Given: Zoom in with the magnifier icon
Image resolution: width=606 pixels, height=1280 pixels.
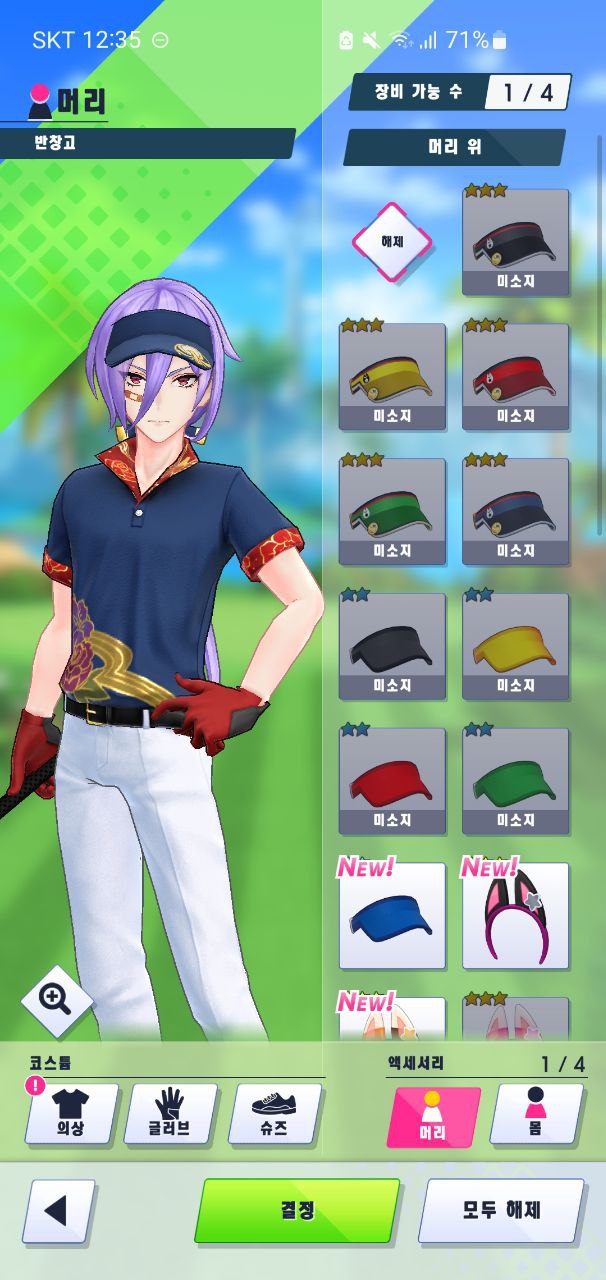Looking at the screenshot, I should [56, 998].
